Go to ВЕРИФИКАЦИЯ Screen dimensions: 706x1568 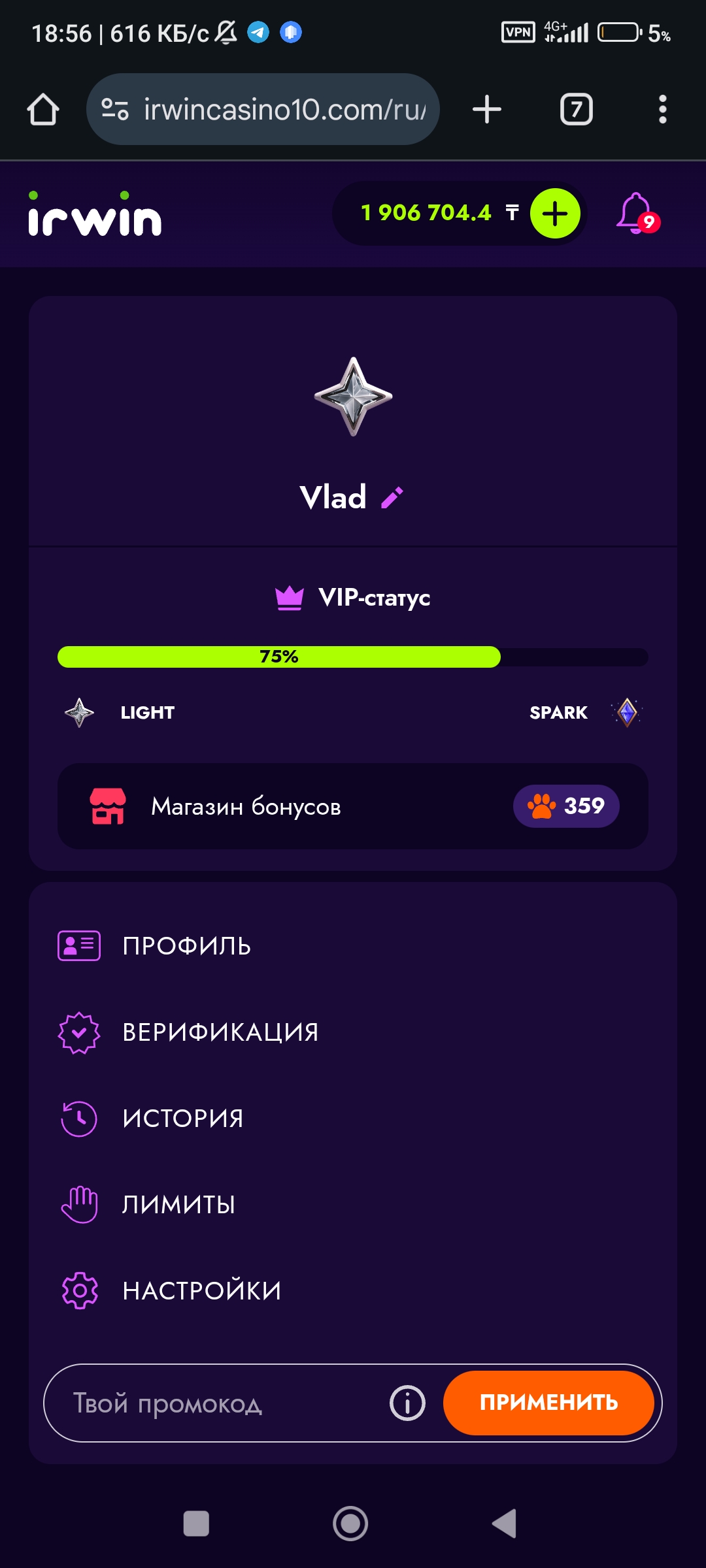353,1032
